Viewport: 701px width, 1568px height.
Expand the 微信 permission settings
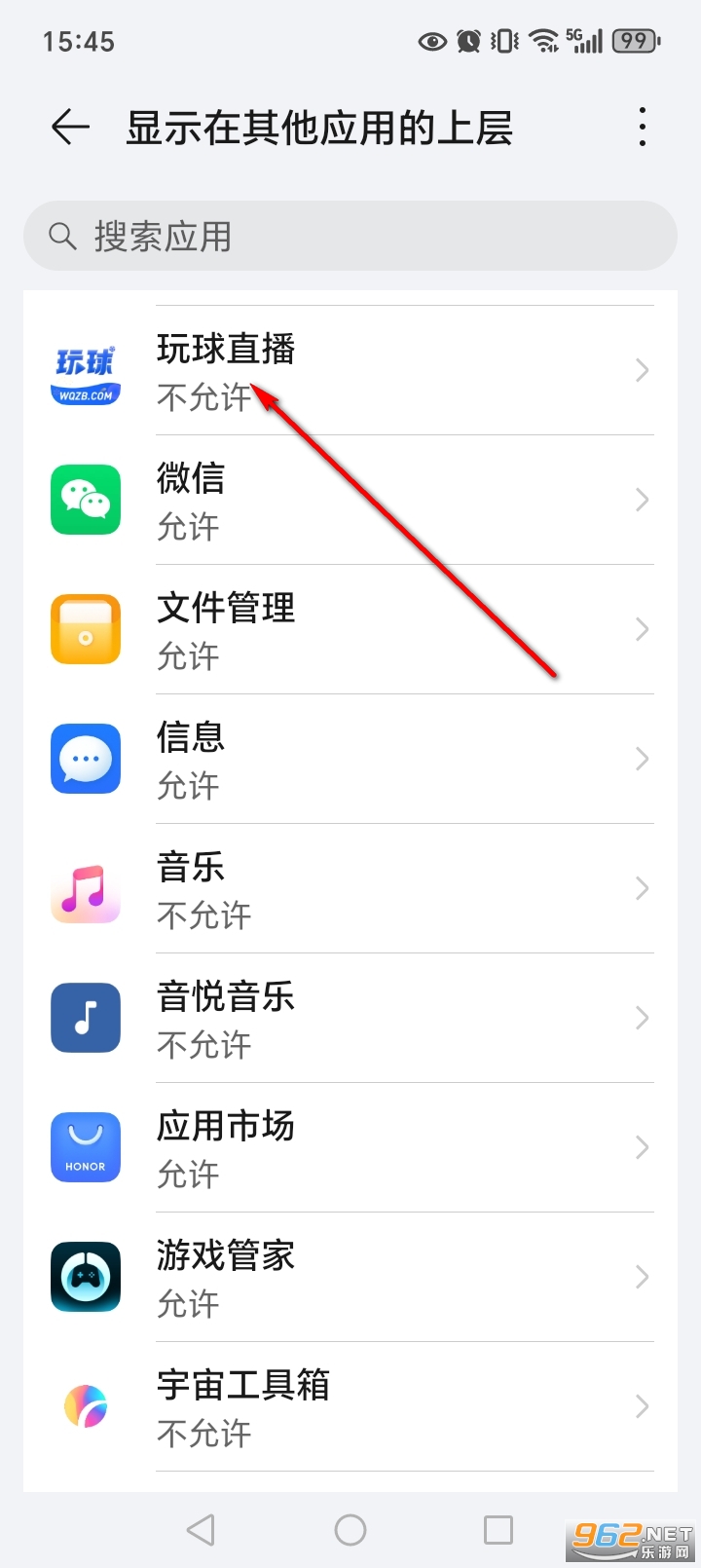click(x=389, y=500)
